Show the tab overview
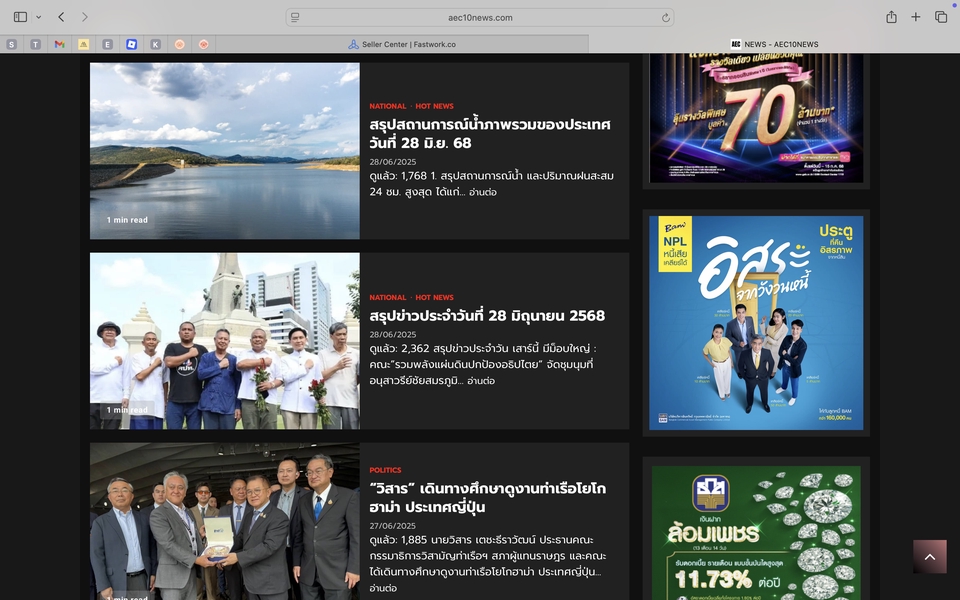This screenshot has width=960, height=600. tap(941, 17)
